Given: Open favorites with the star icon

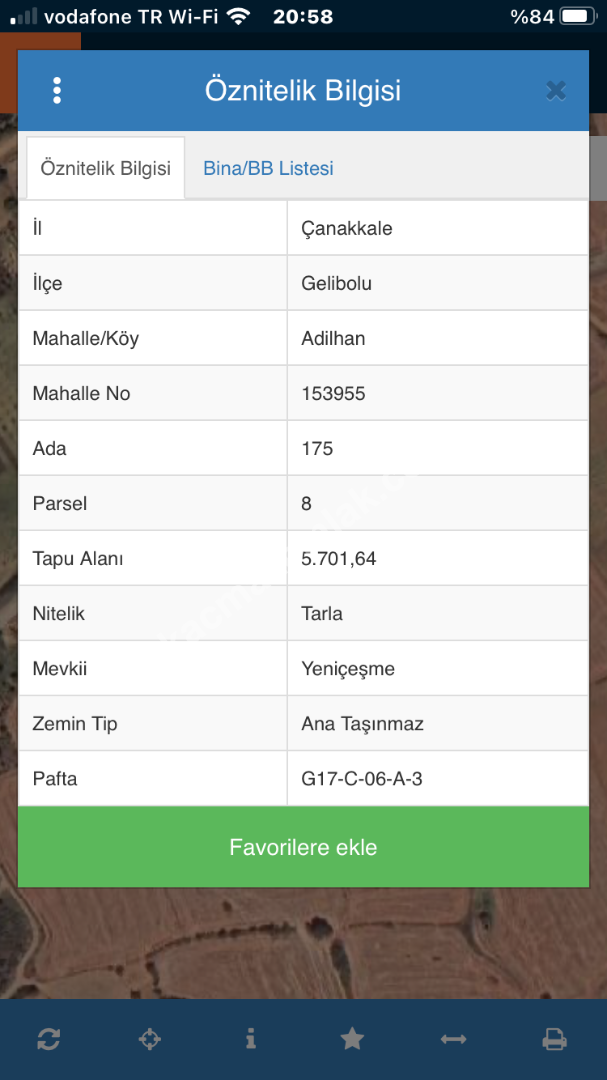Looking at the screenshot, I should [x=352, y=1039].
